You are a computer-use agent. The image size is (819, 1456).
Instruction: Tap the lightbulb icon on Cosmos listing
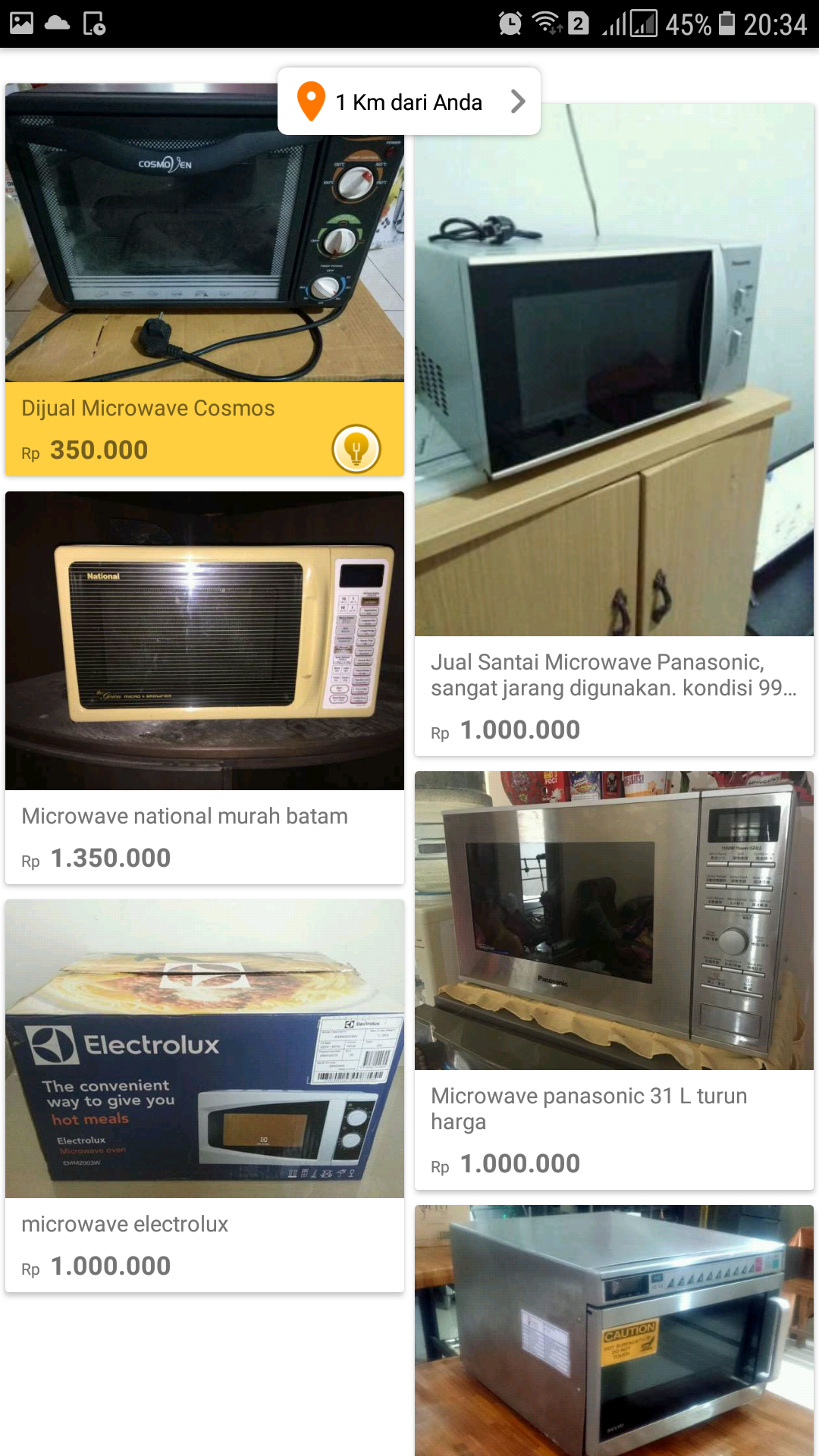[x=356, y=449]
